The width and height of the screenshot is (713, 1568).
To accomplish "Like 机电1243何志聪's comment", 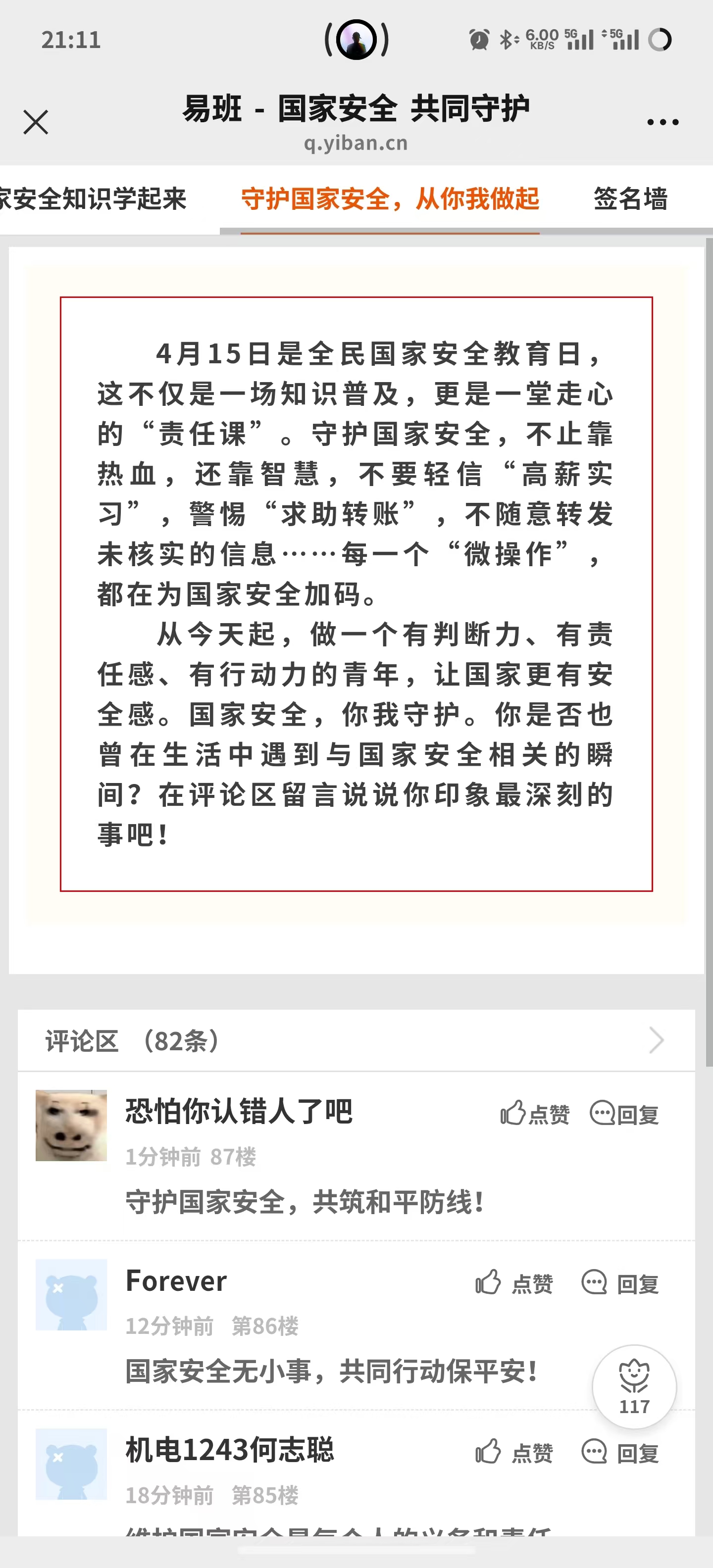I will click(514, 1452).
